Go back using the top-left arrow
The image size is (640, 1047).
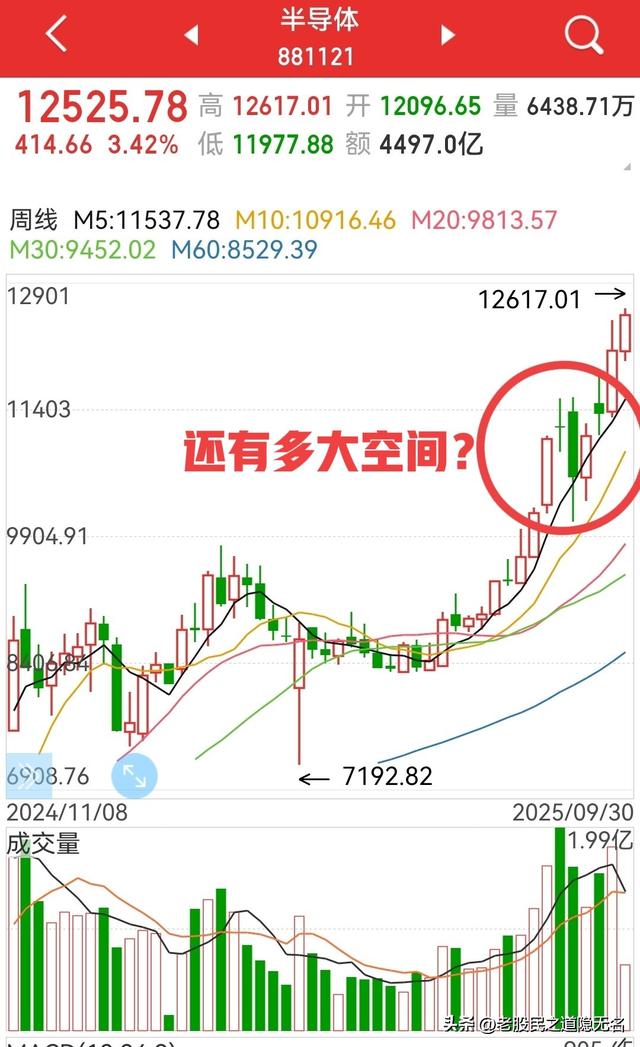57,34
